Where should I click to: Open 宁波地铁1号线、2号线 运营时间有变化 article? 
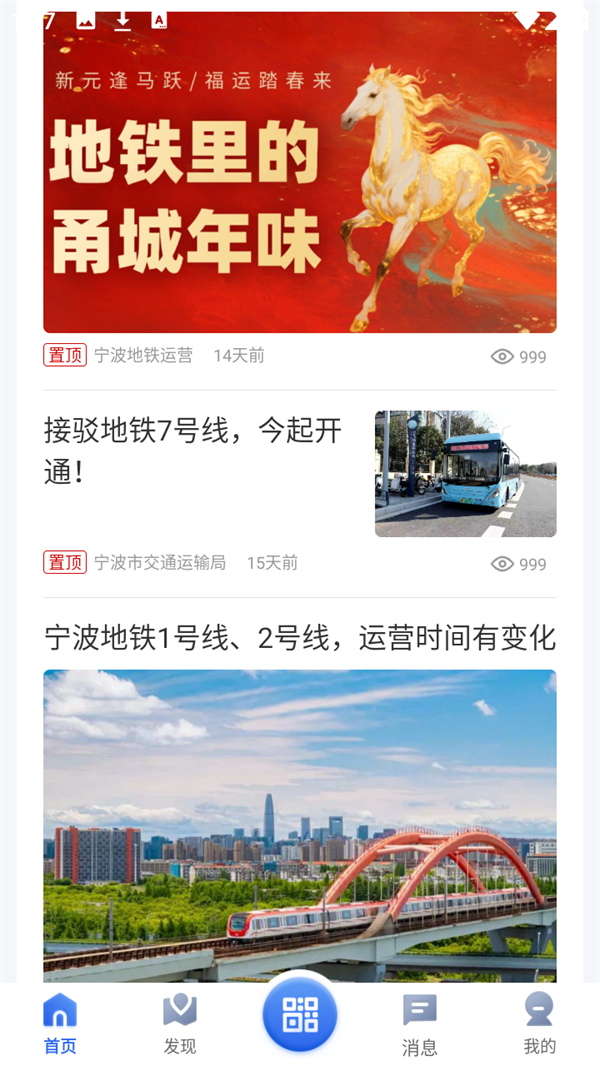(300, 637)
